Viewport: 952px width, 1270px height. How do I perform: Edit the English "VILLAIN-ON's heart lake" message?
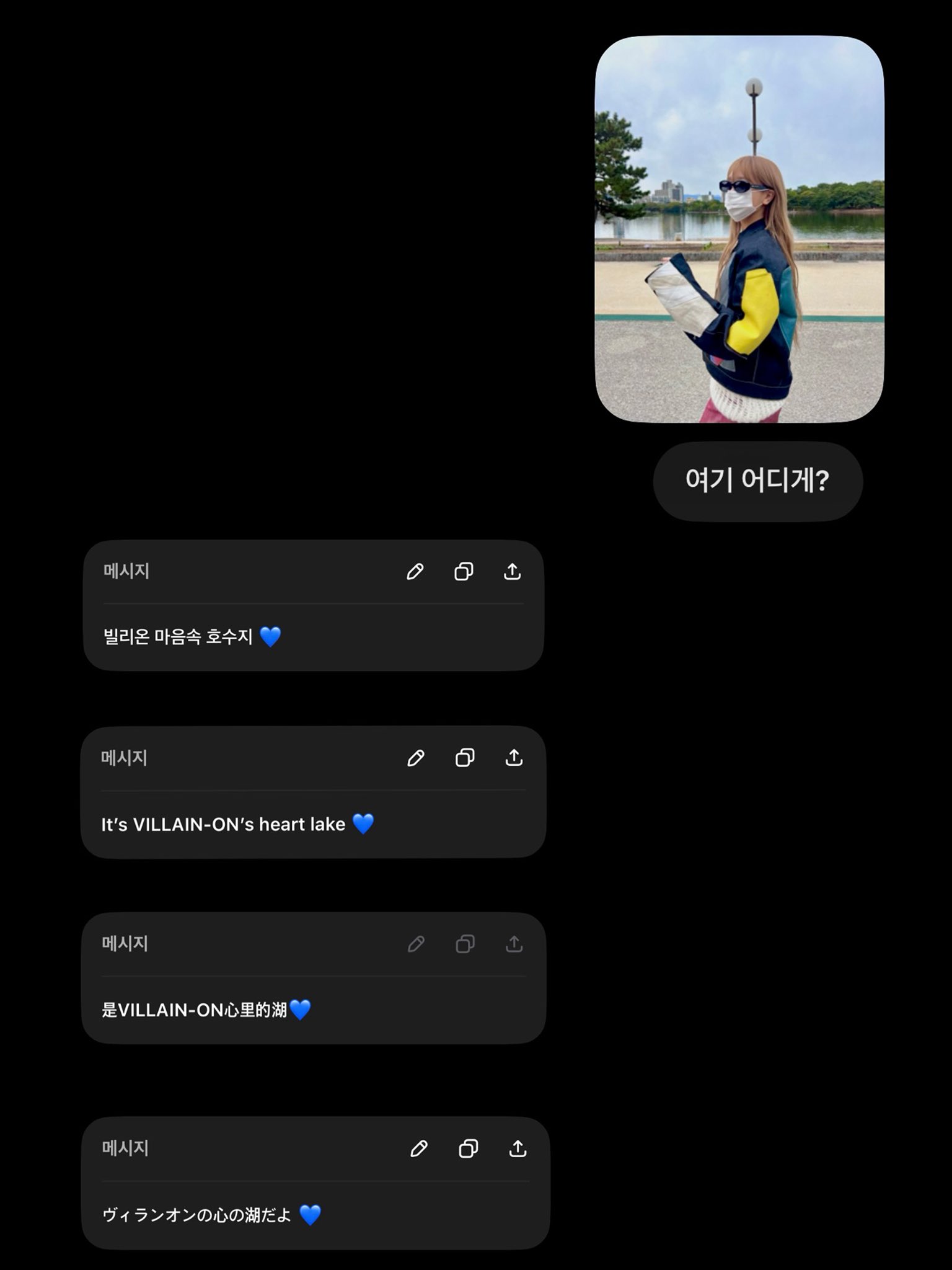pyautogui.click(x=416, y=758)
